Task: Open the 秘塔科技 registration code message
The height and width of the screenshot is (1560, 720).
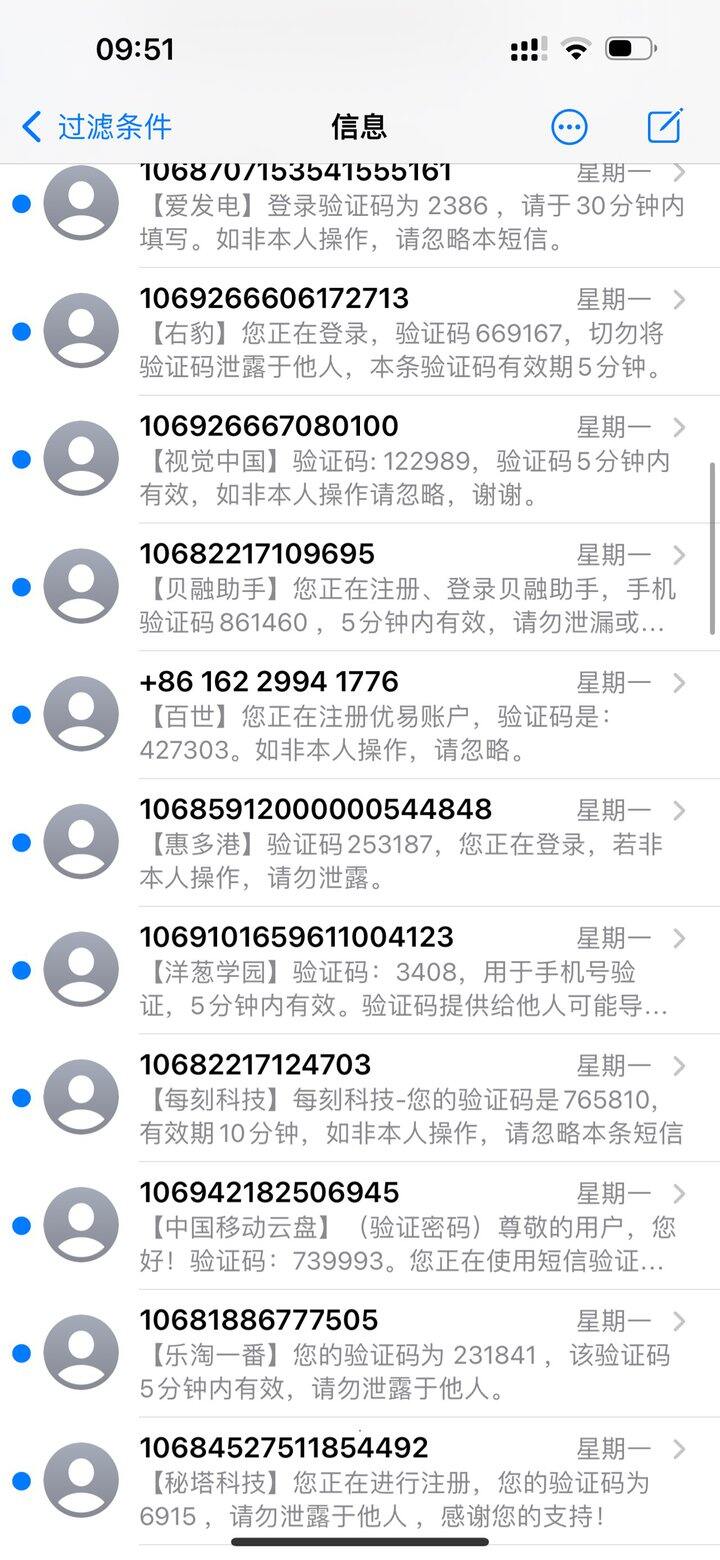Action: [x=410, y=1482]
